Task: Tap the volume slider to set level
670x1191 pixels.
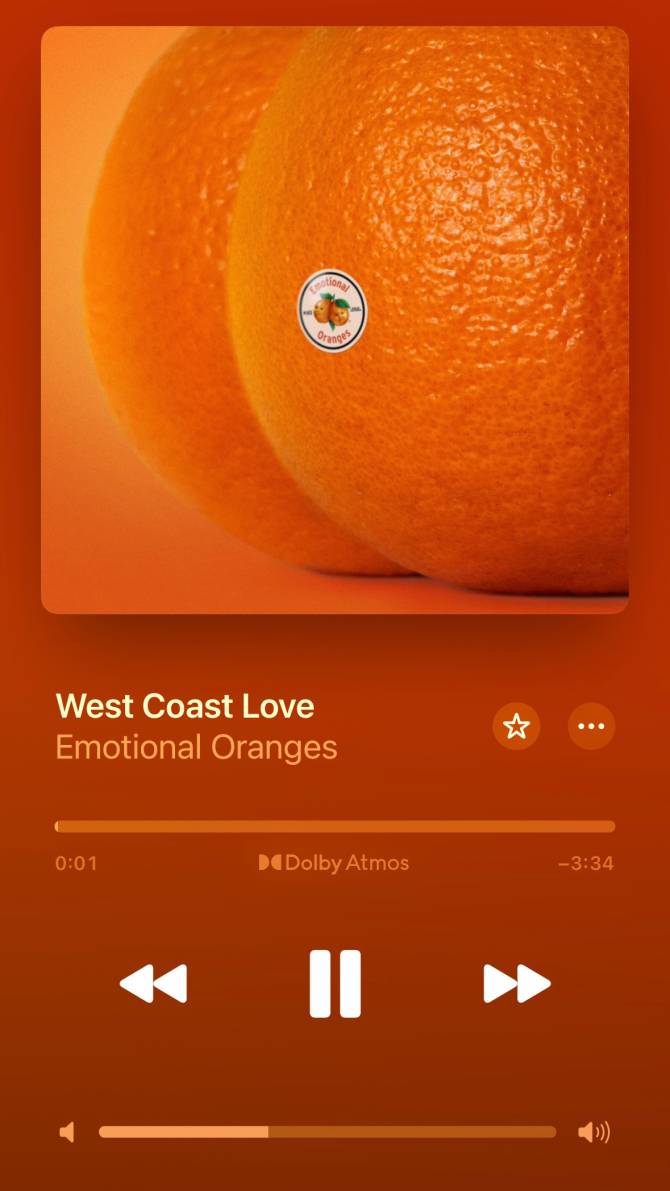Action: pyautogui.click(x=327, y=1132)
